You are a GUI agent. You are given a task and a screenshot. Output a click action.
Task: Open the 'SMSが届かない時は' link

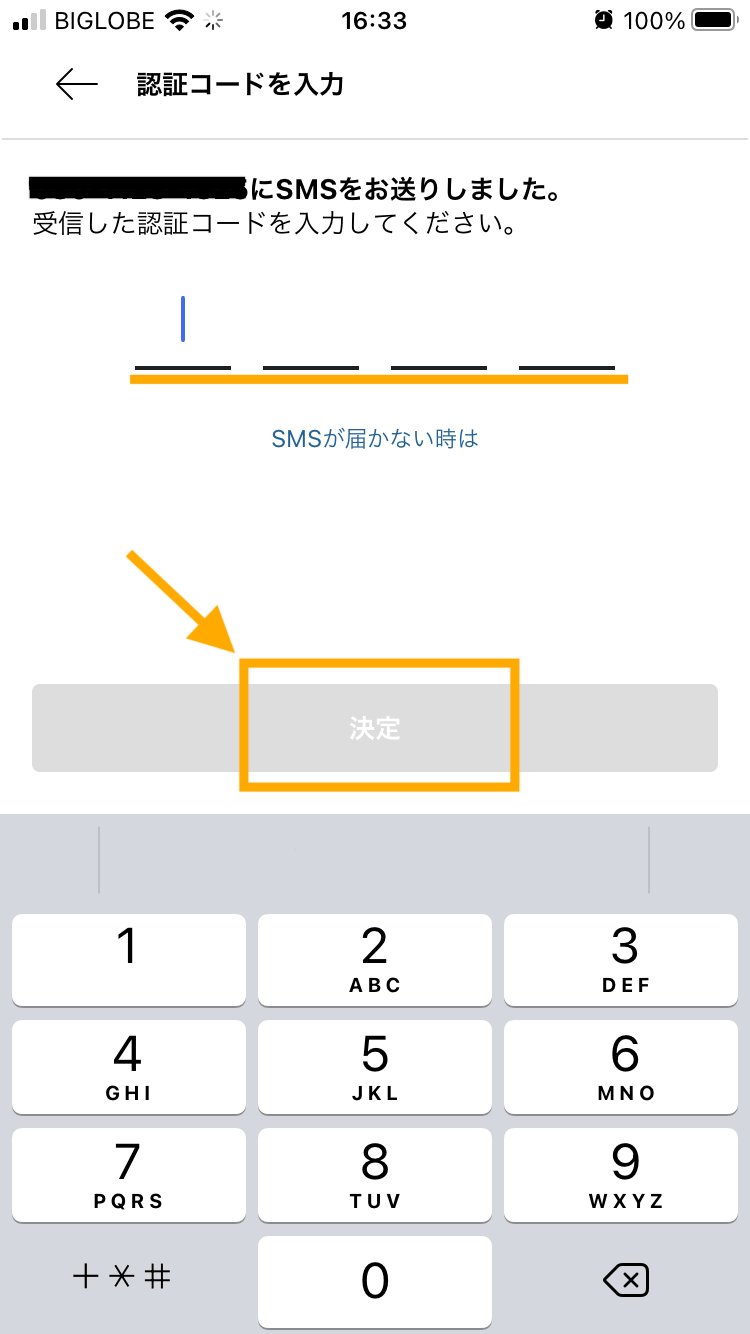click(375, 438)
